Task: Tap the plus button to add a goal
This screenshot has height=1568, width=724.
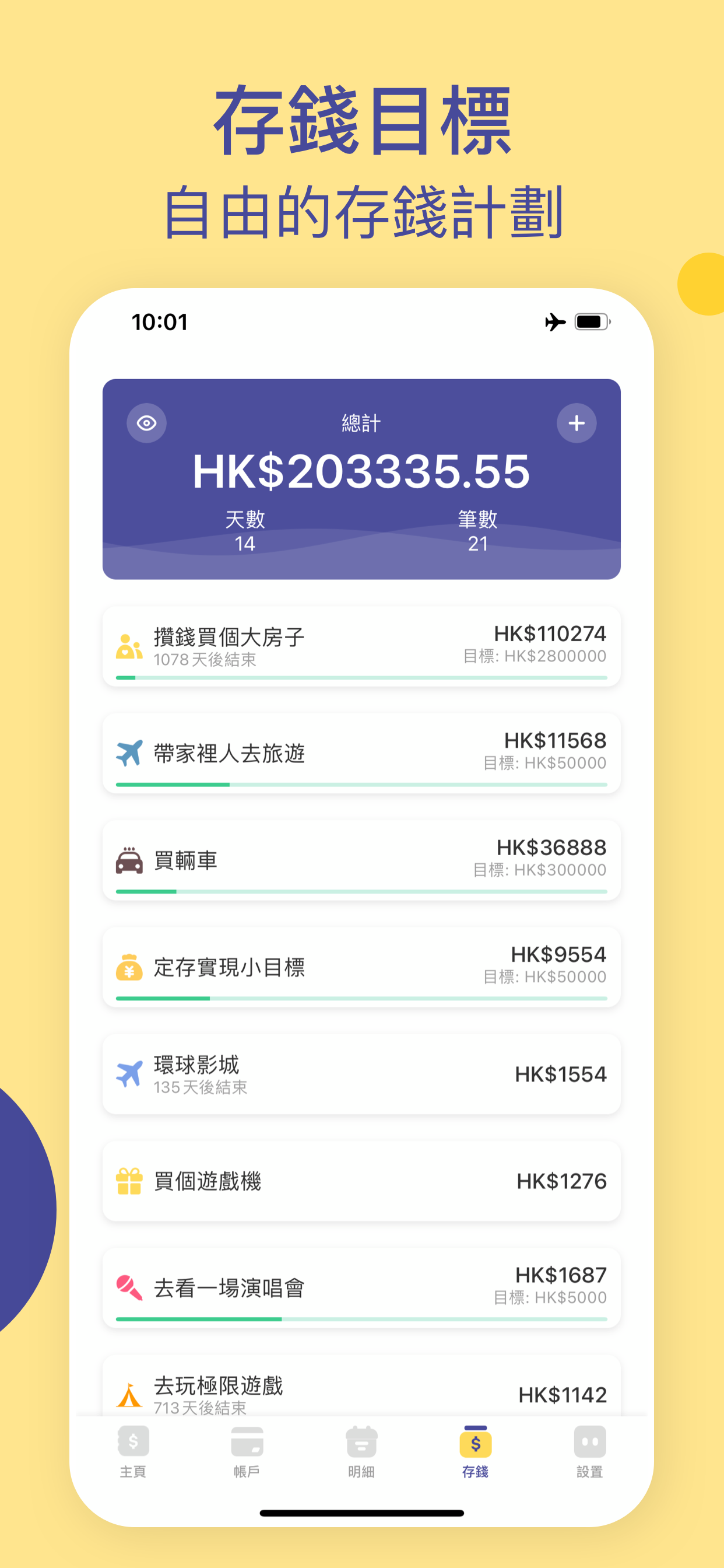Action: pos(577,422)
